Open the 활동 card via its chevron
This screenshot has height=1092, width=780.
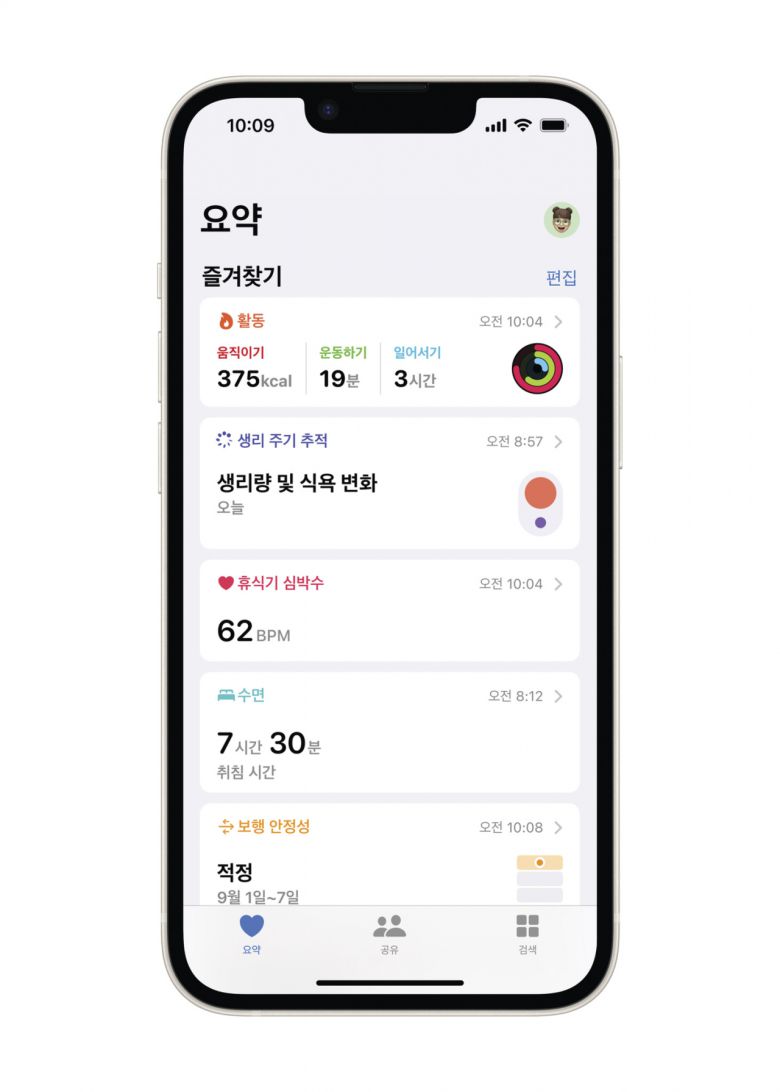point(558,319)
